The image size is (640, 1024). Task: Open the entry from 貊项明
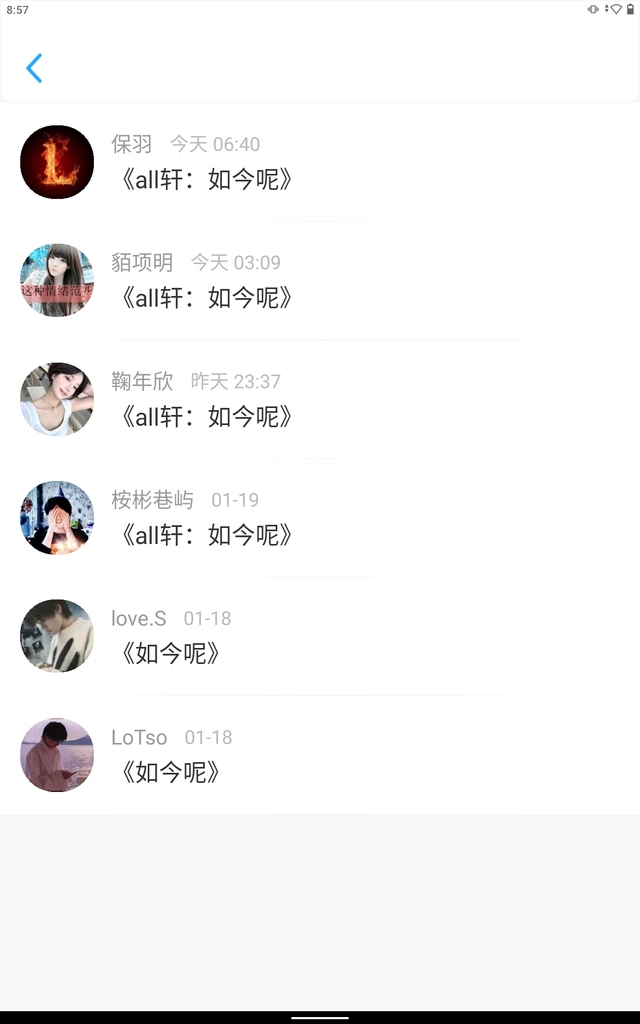tap(320, 281)
